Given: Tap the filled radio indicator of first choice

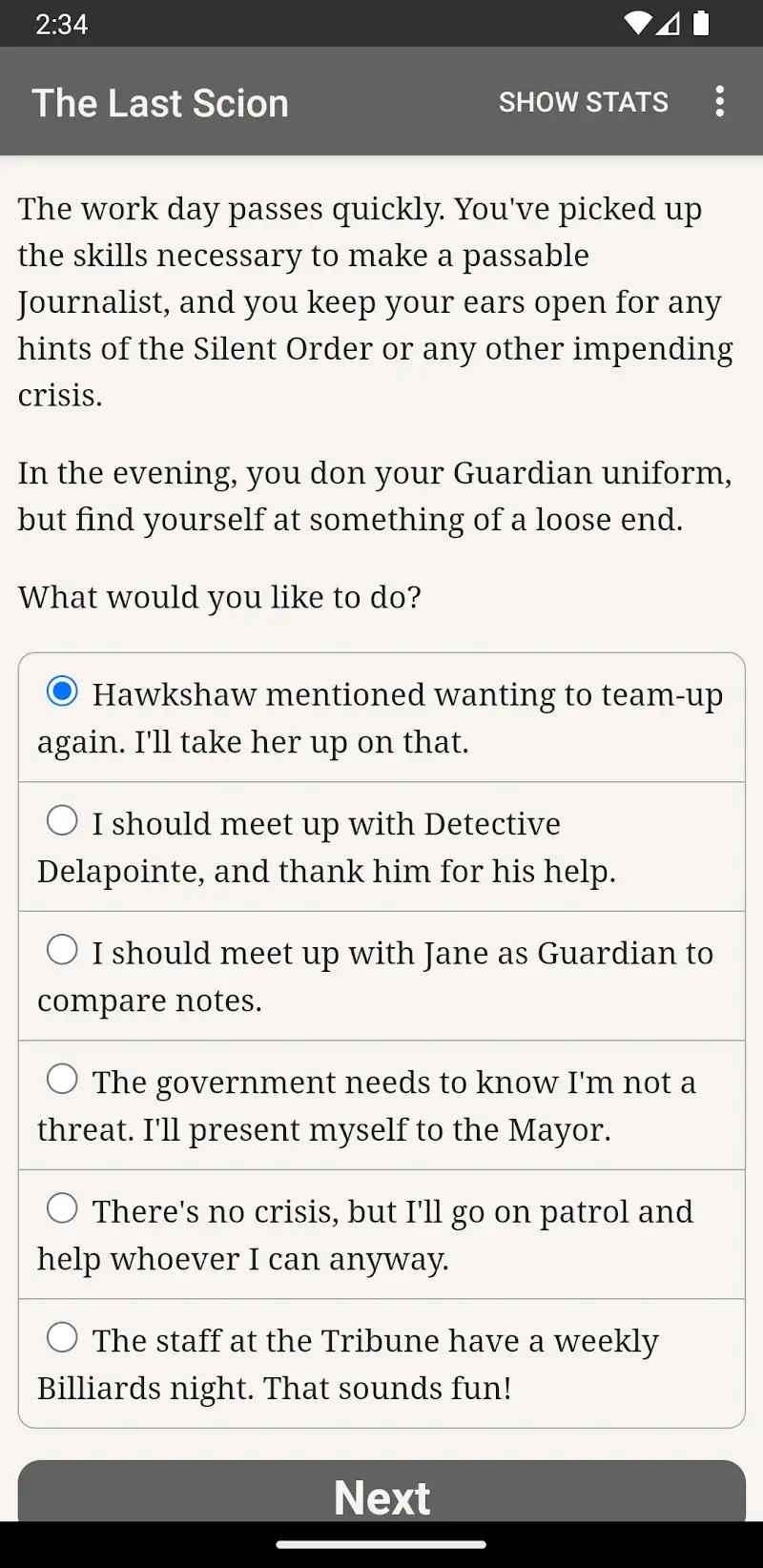Looking at the screenshot, I should (62, 691).
